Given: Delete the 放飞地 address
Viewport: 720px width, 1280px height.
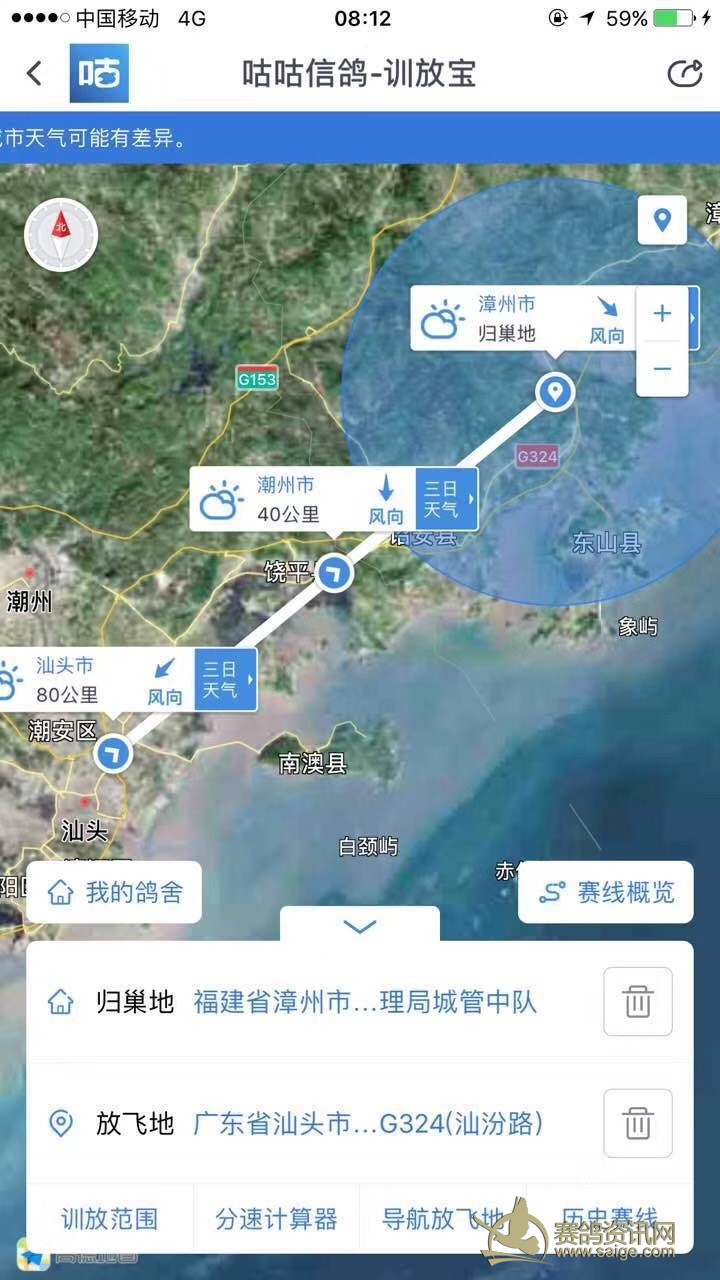Looking at the screenshot, I should click(638, 1123).
